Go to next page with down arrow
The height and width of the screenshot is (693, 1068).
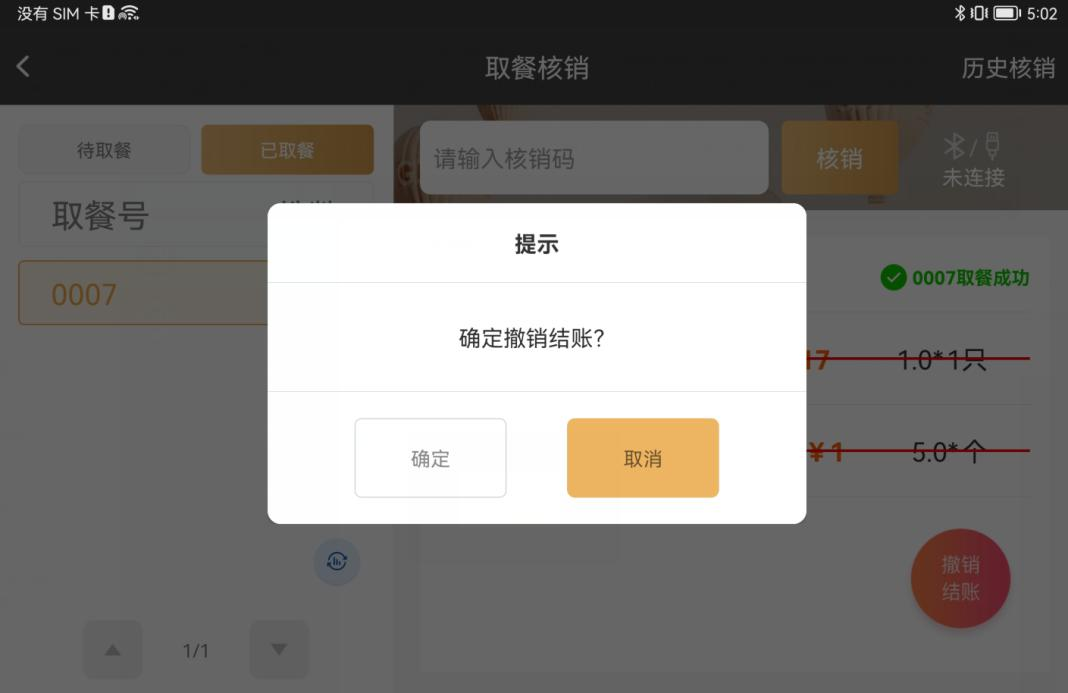279,650
